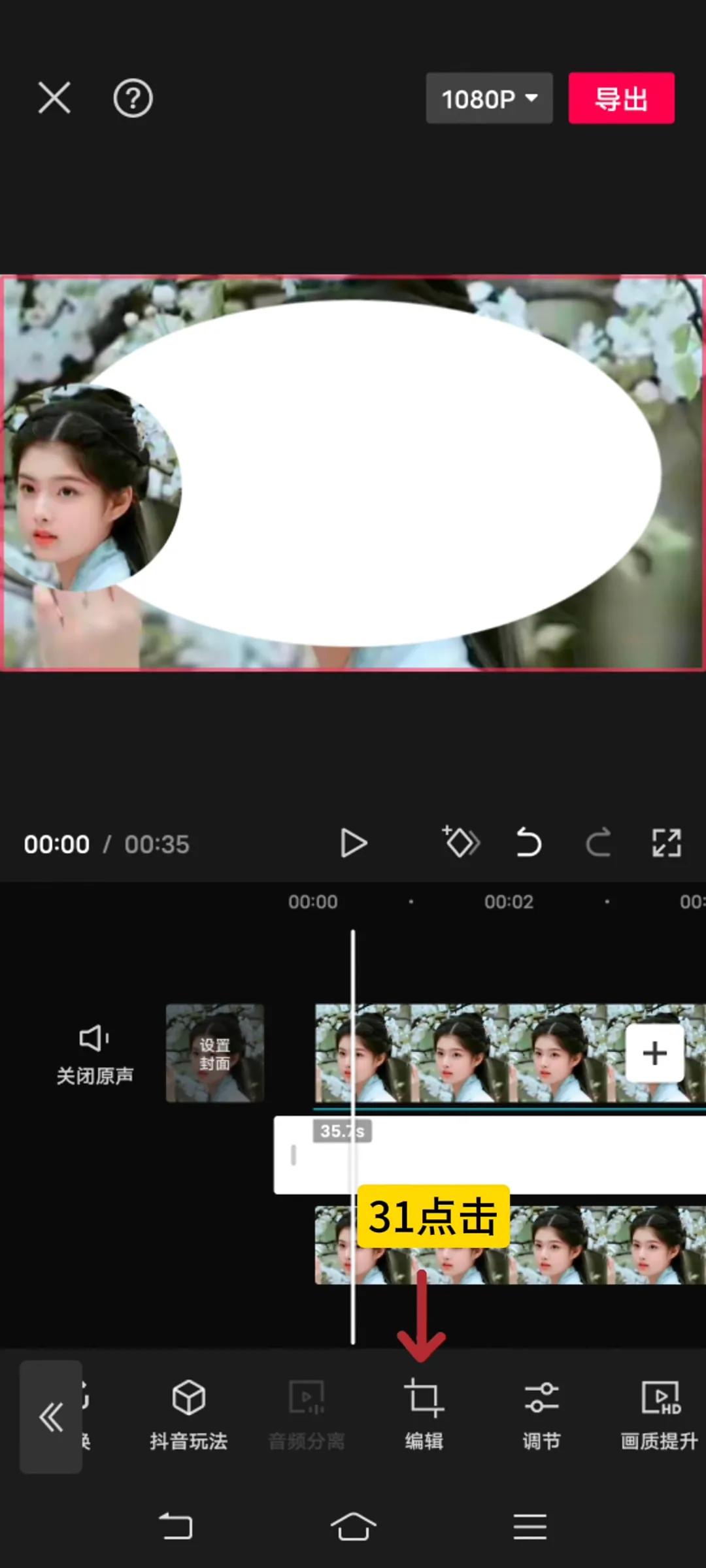Mute original sound via 关闭原声

(95, 1054)
